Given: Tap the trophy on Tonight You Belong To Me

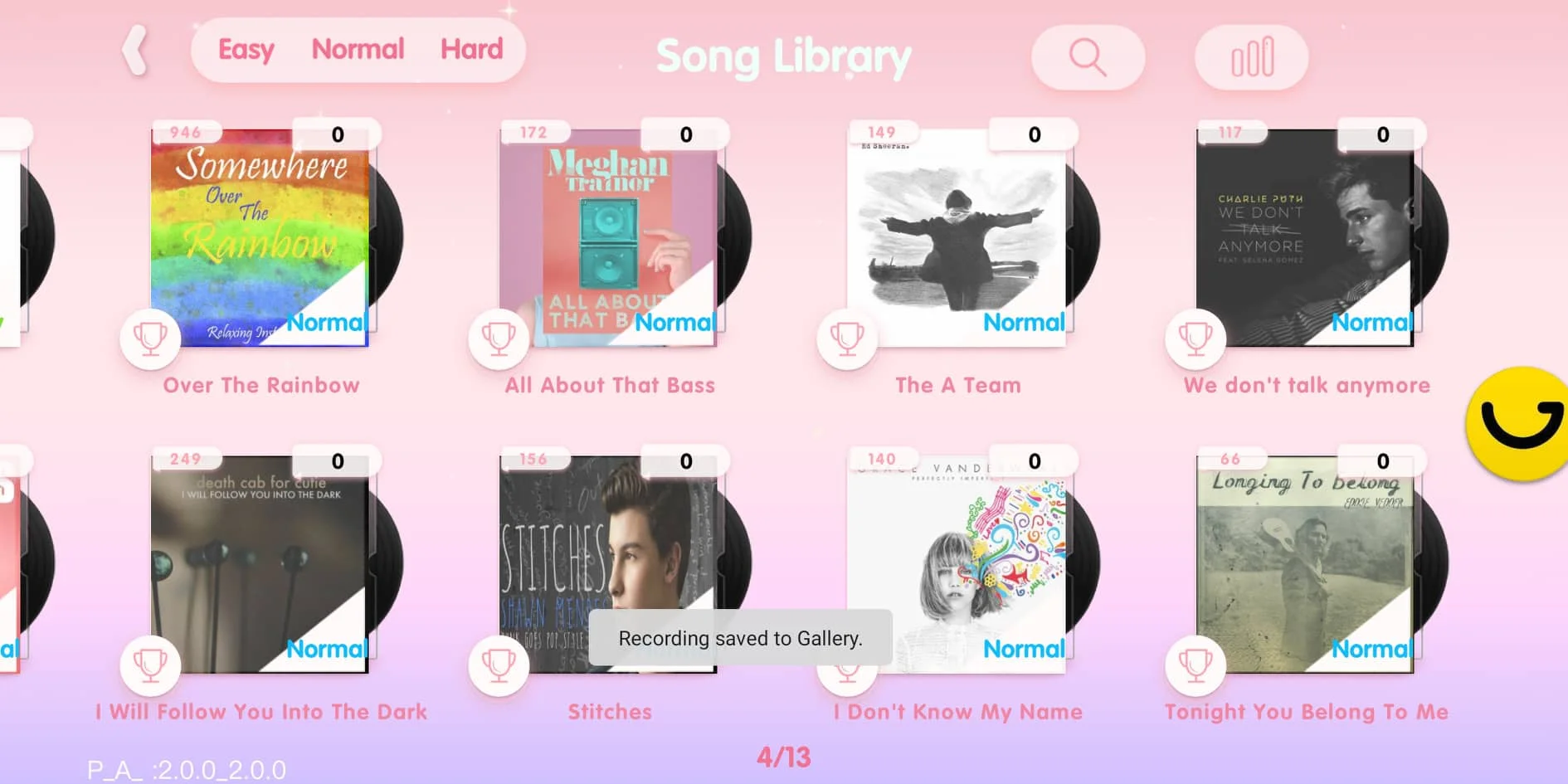Looking at the screenshot, I should 1195,665.
